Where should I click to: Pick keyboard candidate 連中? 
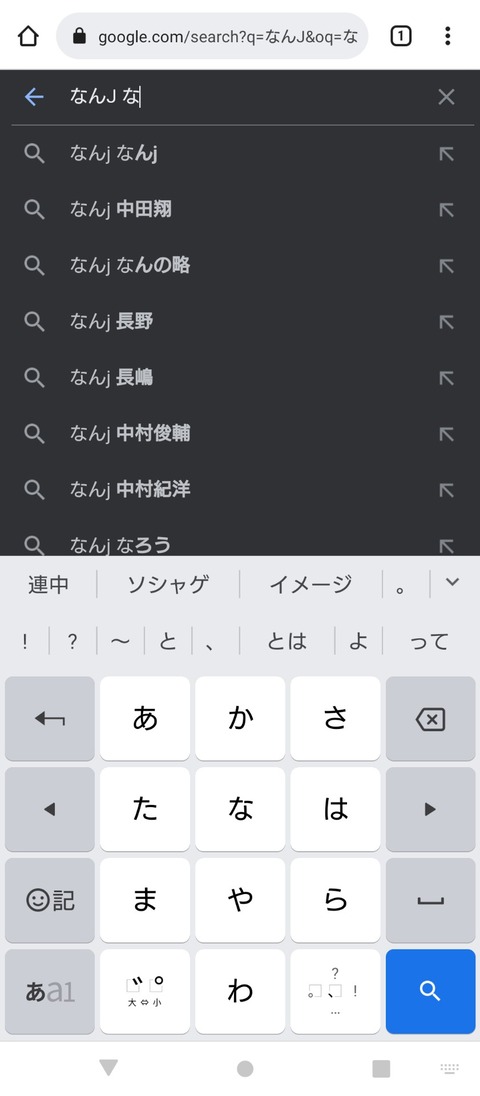48,584
